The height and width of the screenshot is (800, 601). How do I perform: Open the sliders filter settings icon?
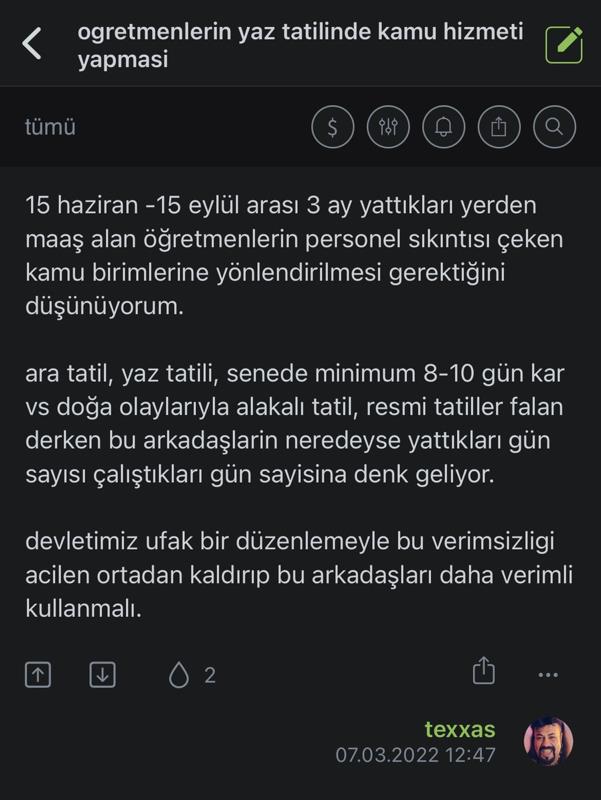click(x=388, y=127)
